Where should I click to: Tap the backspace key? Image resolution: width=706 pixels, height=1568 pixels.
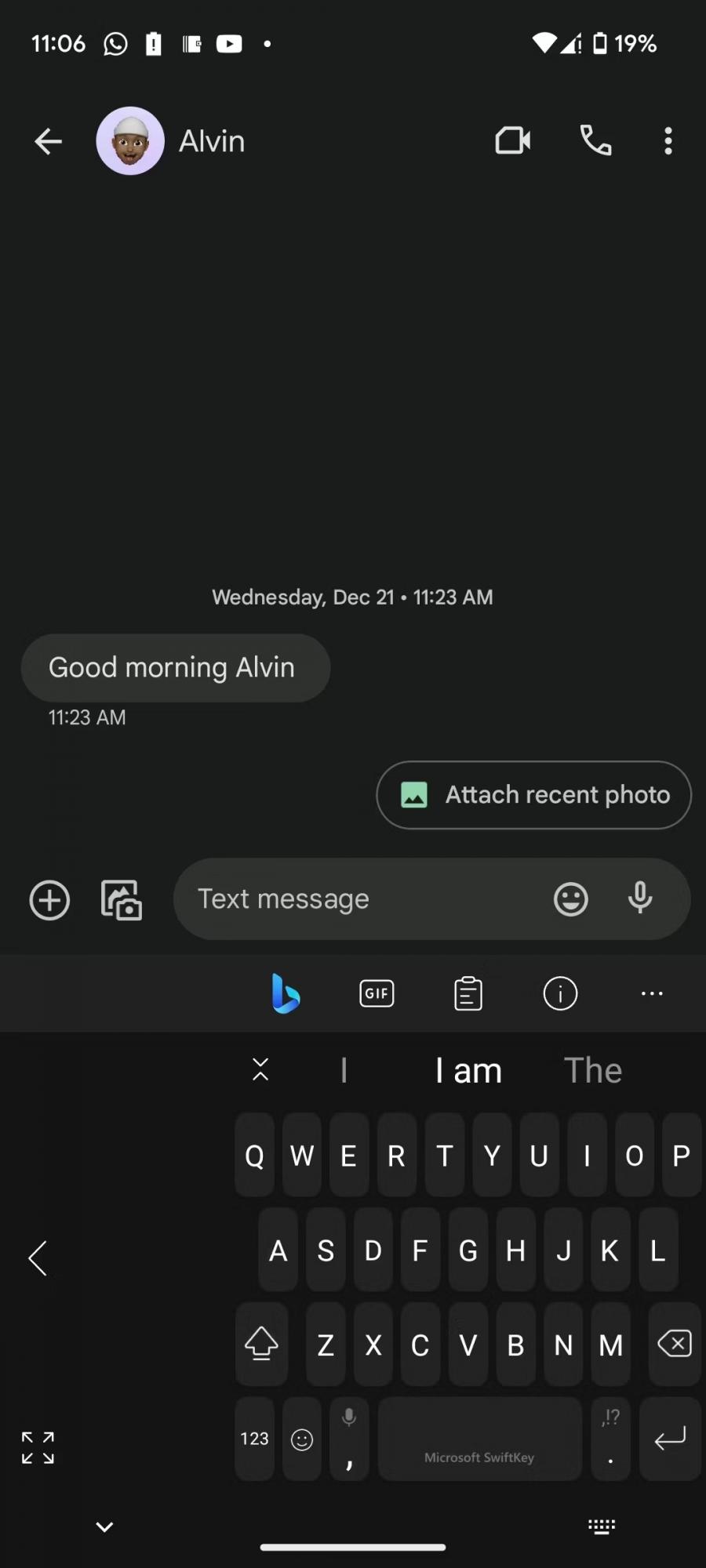pos(674,1345)
